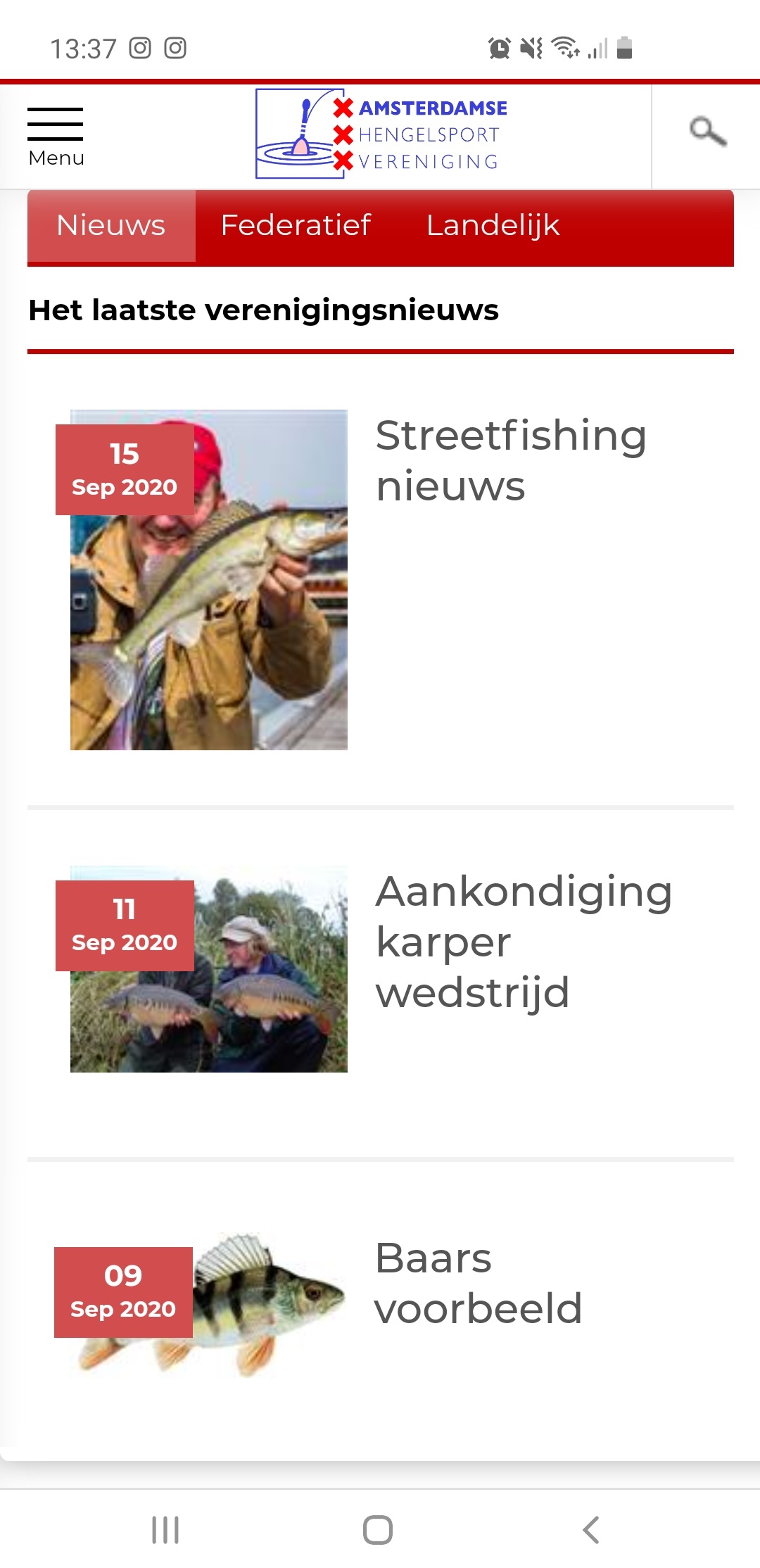Read the Aankondiging karper wedstrijd article

pyautogui.click(x=524, y=942)
